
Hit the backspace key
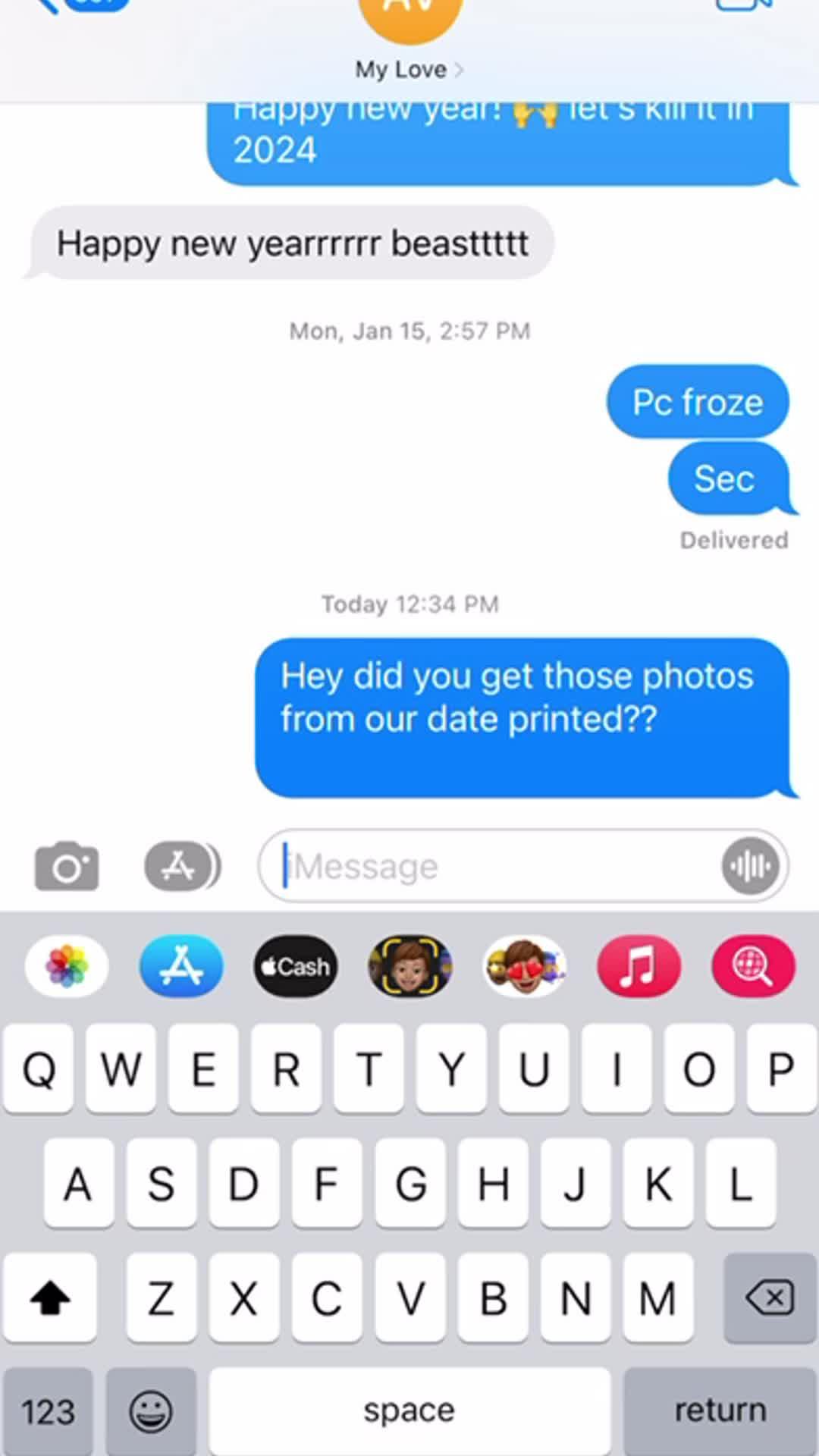coord(770,1298)
